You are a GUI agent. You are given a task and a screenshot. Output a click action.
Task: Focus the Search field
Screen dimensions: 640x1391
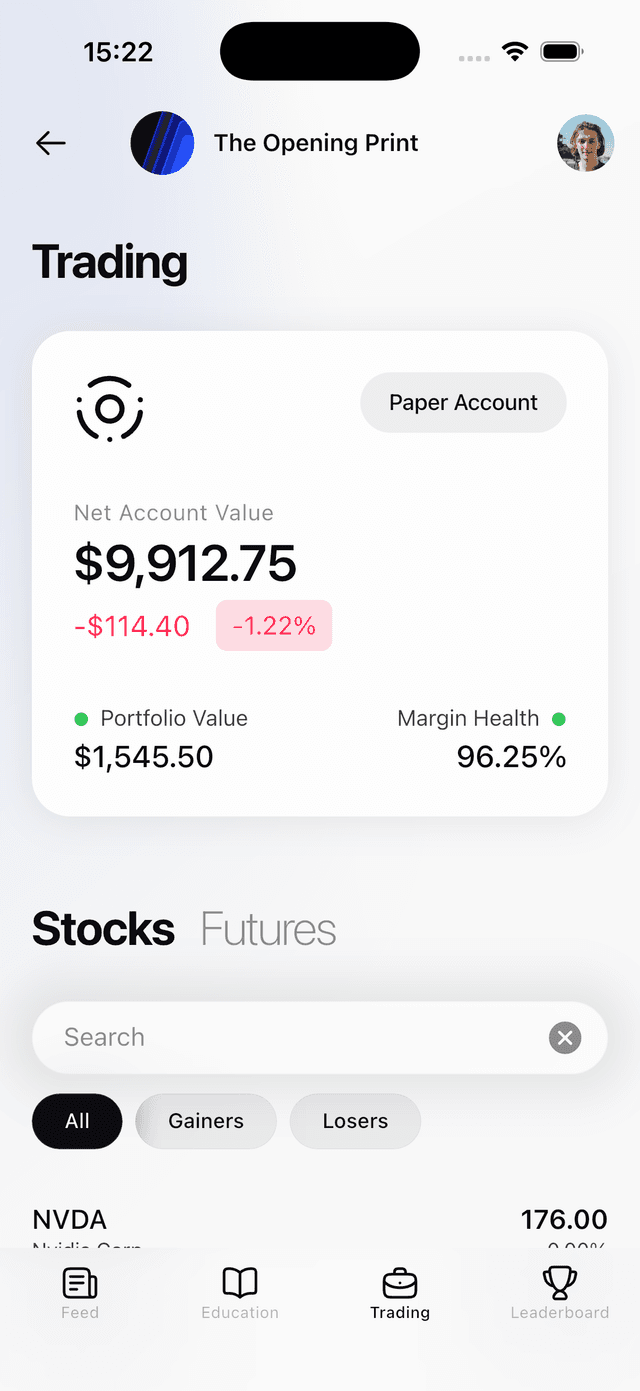[x=290, y=1037]
